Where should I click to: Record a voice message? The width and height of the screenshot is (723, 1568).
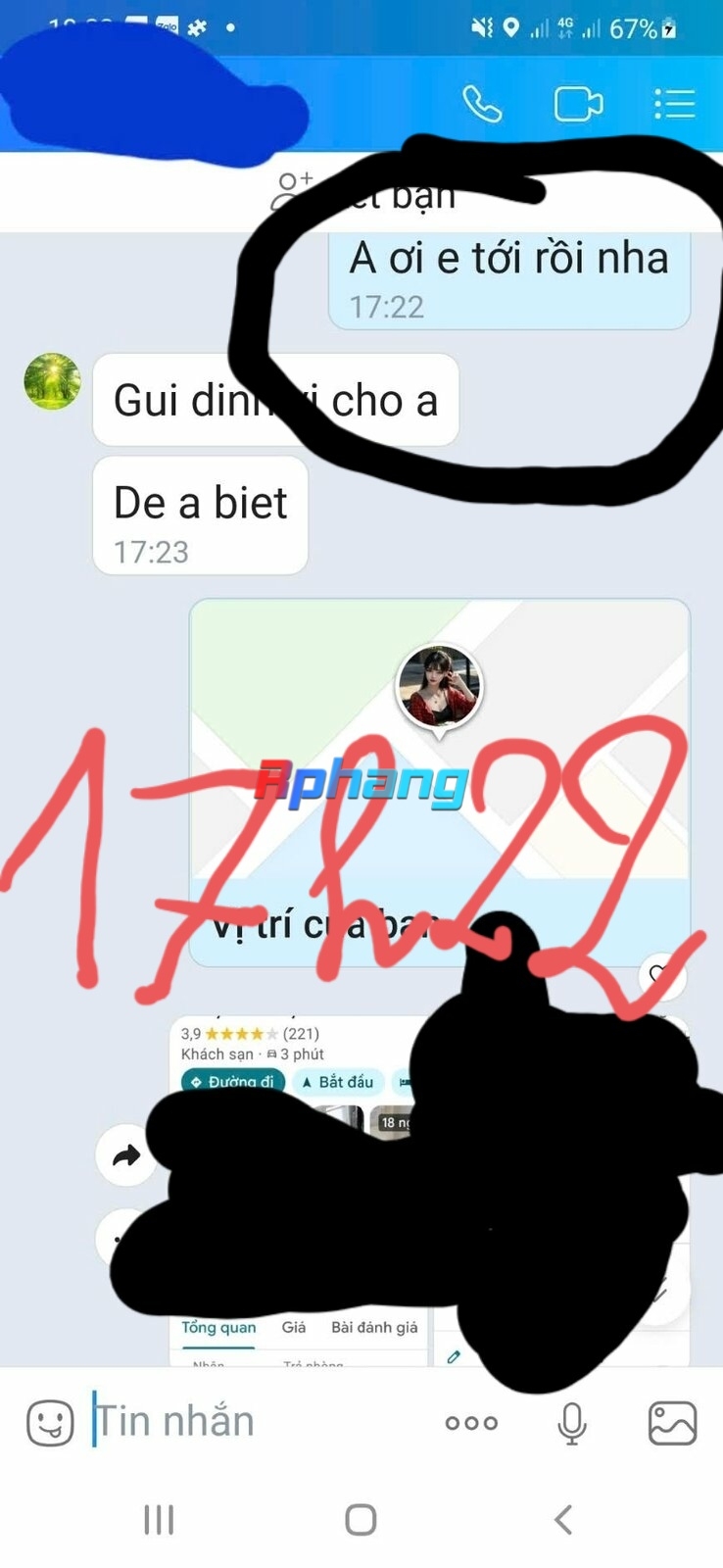pos(572,1423)
